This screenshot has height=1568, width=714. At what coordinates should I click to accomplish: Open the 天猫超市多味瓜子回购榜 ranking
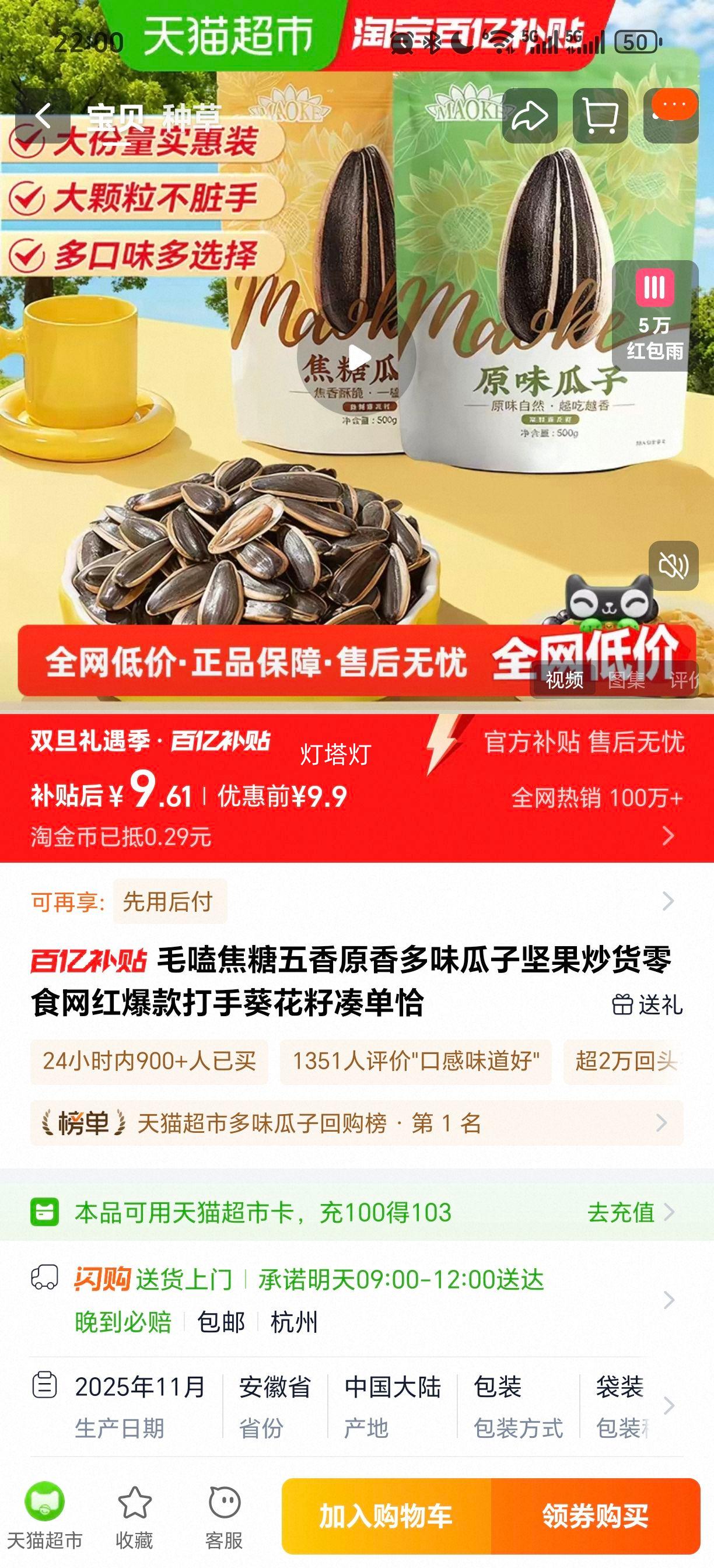[356, 1122]
